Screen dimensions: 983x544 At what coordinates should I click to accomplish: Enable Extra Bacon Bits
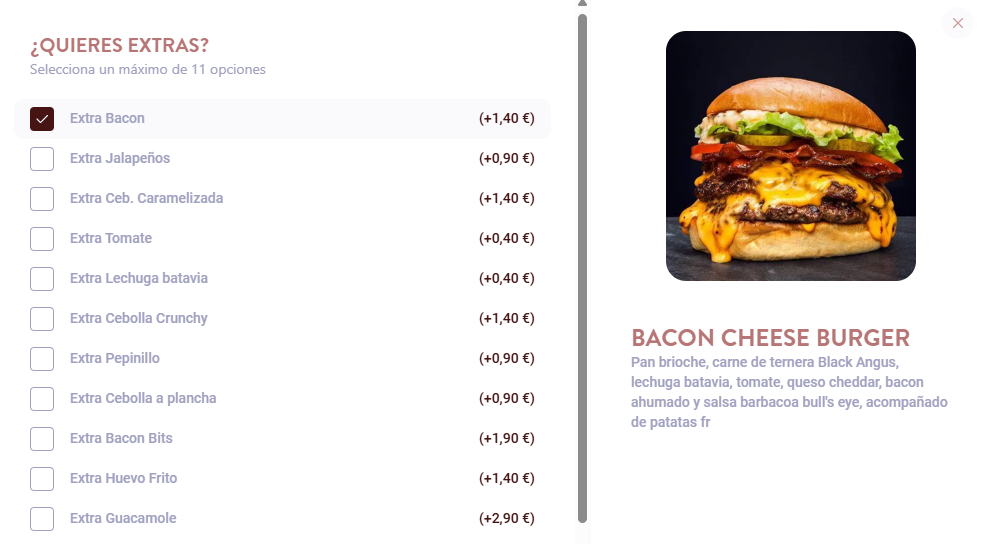(x=42, y=439)
